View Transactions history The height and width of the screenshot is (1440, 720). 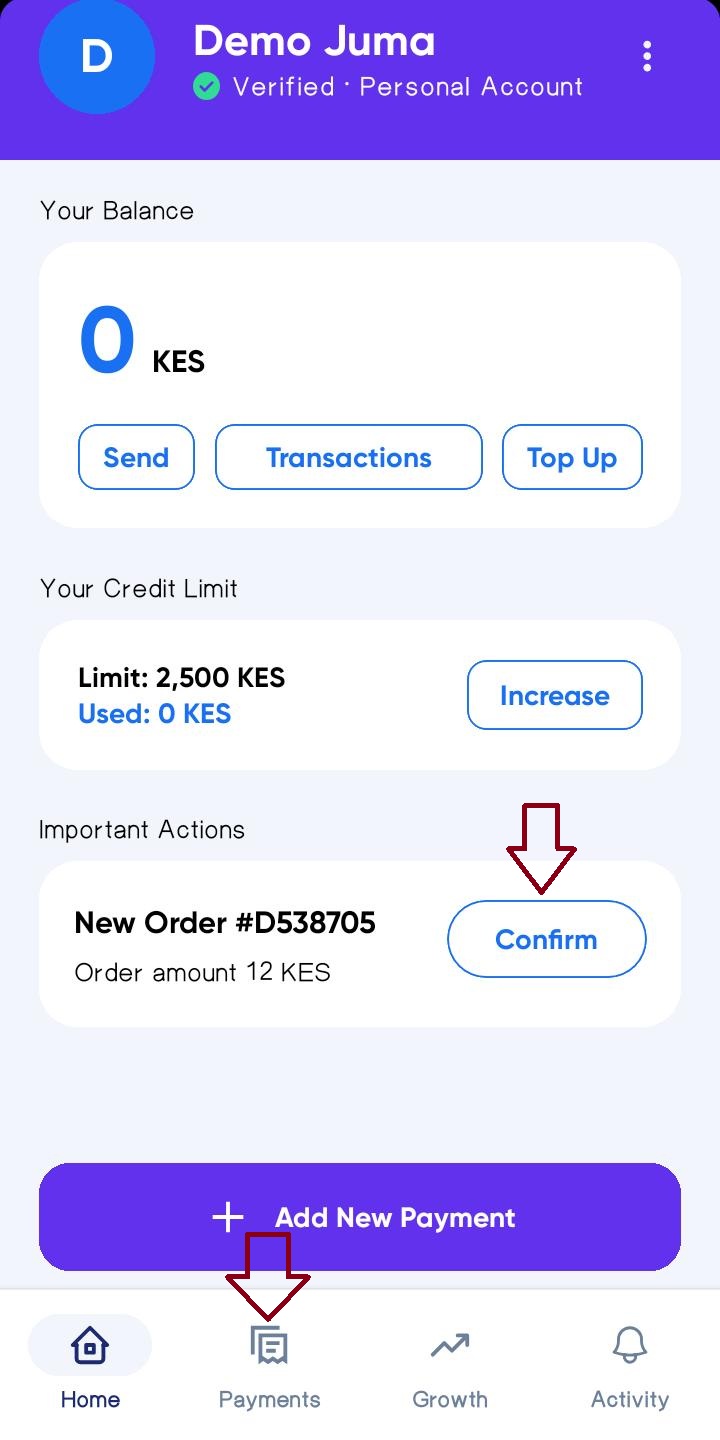point(349,458)
